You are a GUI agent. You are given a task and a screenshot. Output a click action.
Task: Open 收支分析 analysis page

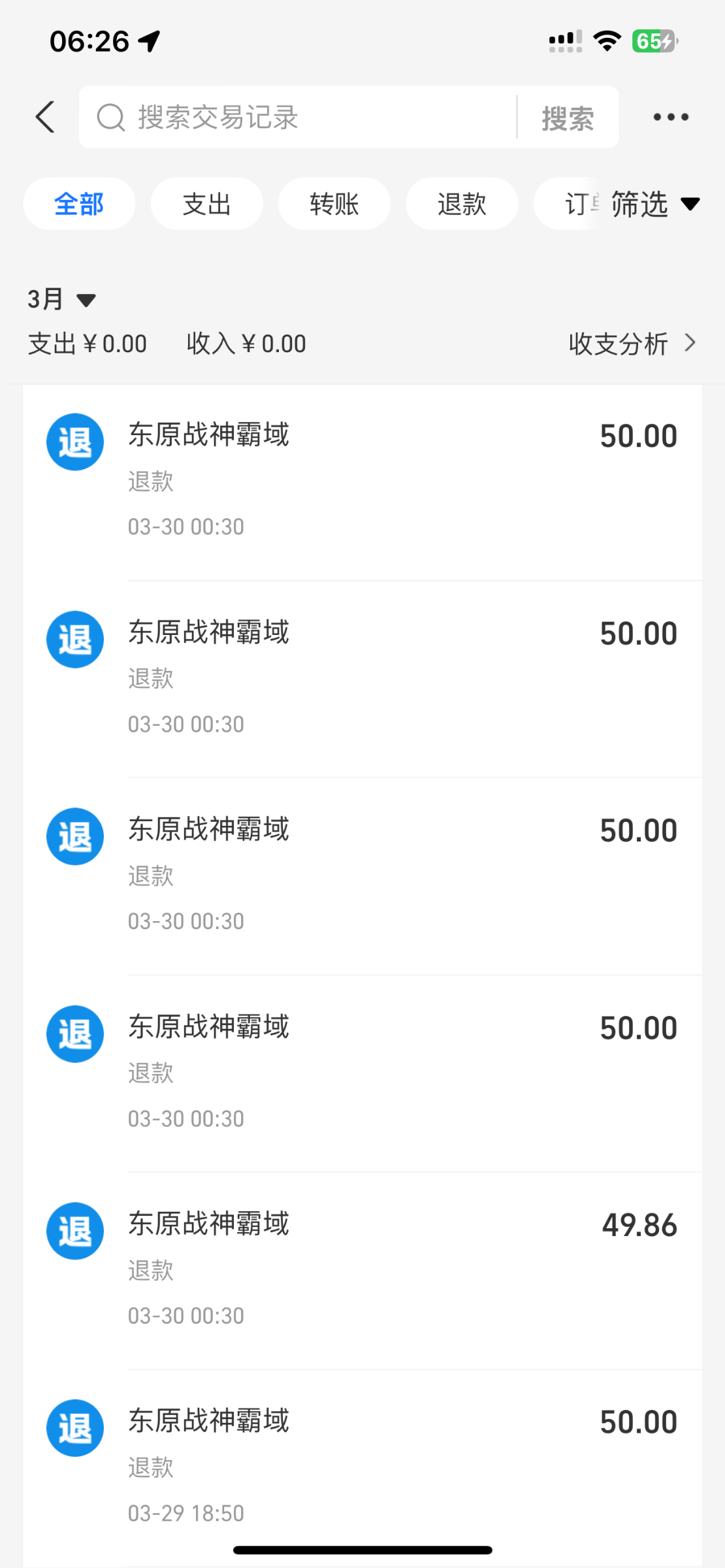click(x=632, y=344)
